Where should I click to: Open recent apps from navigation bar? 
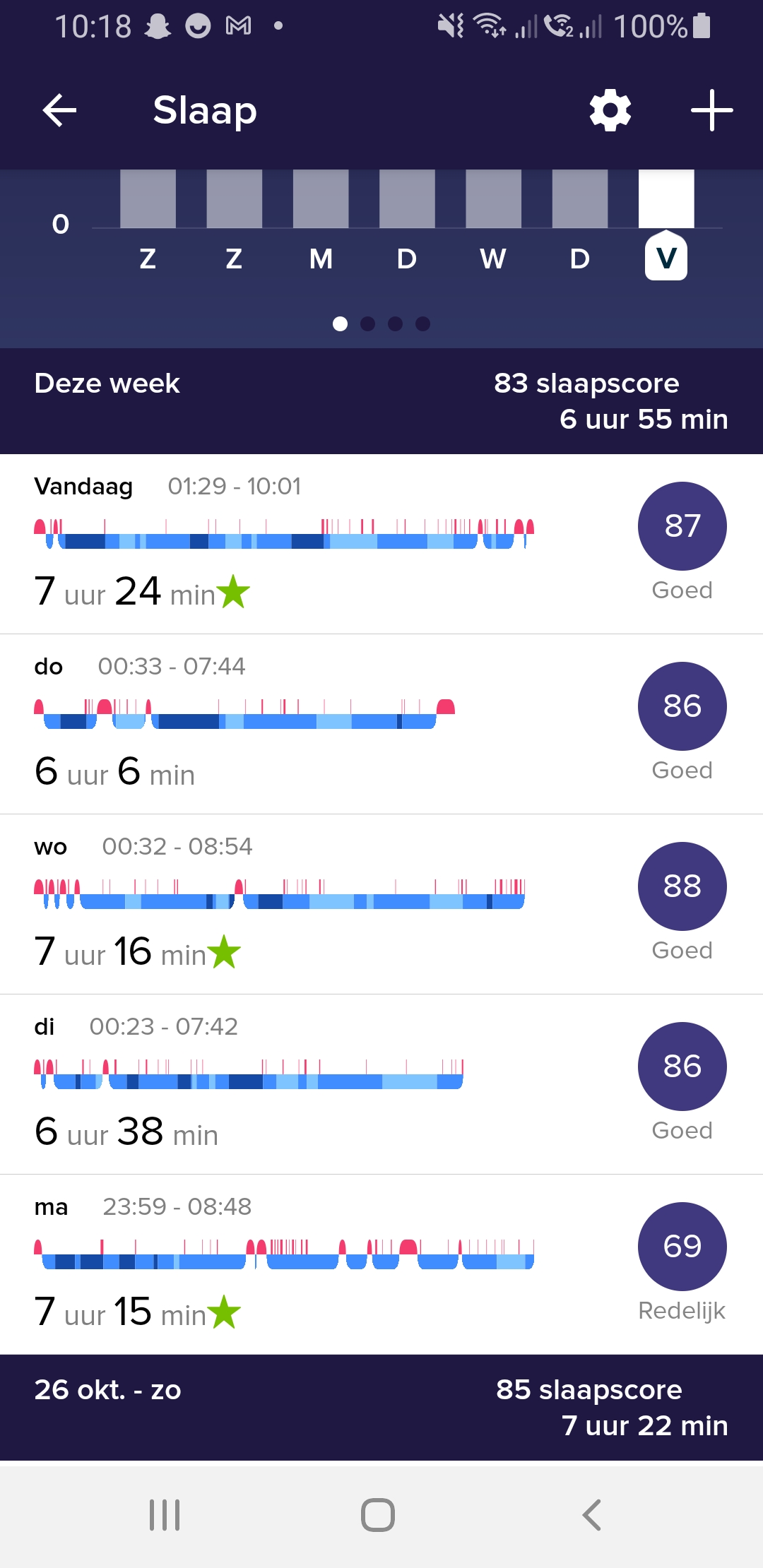click(x=165, y=1515)
